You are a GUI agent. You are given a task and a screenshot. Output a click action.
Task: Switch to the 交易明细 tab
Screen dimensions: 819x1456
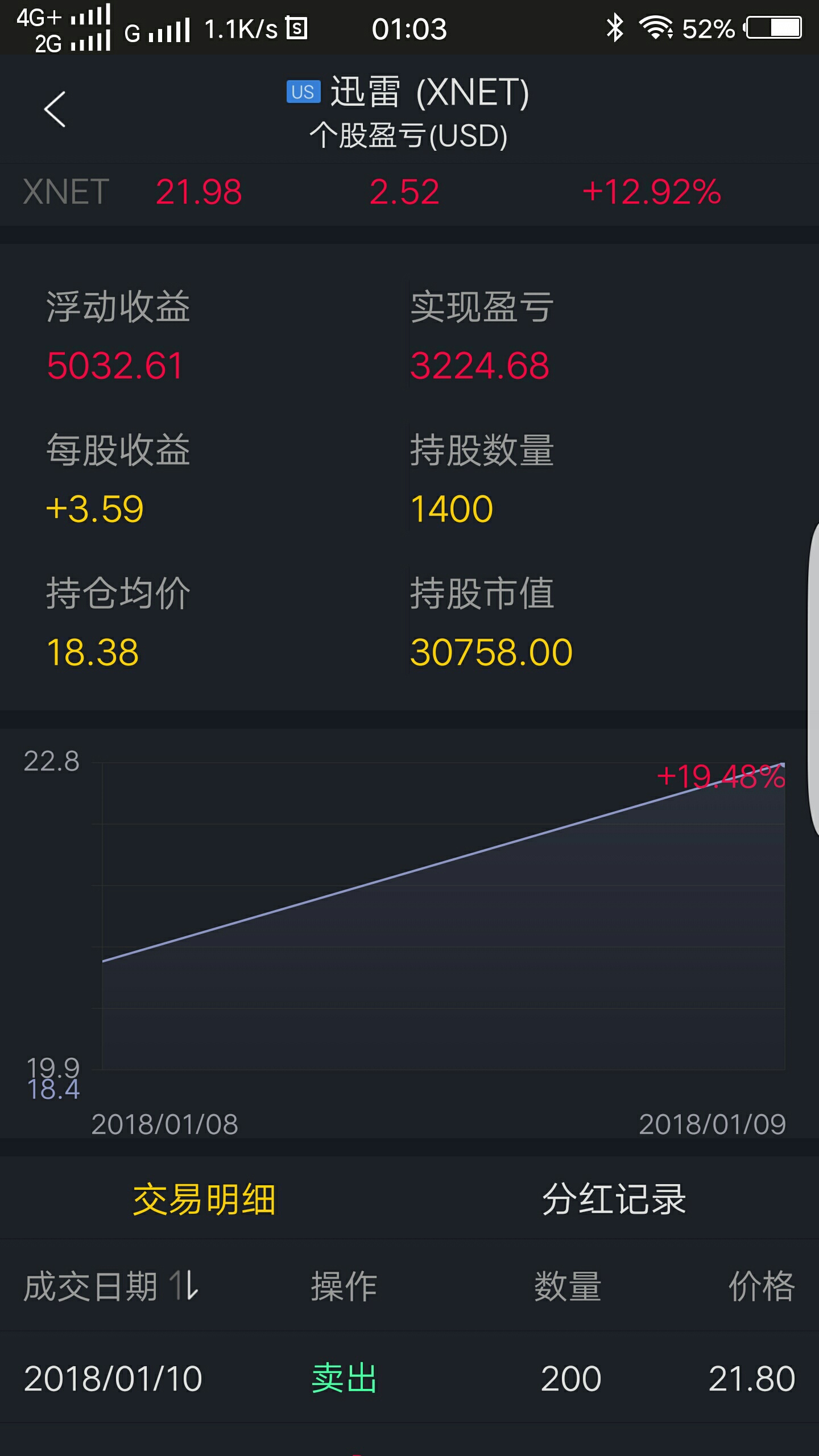pos(205,1199)
